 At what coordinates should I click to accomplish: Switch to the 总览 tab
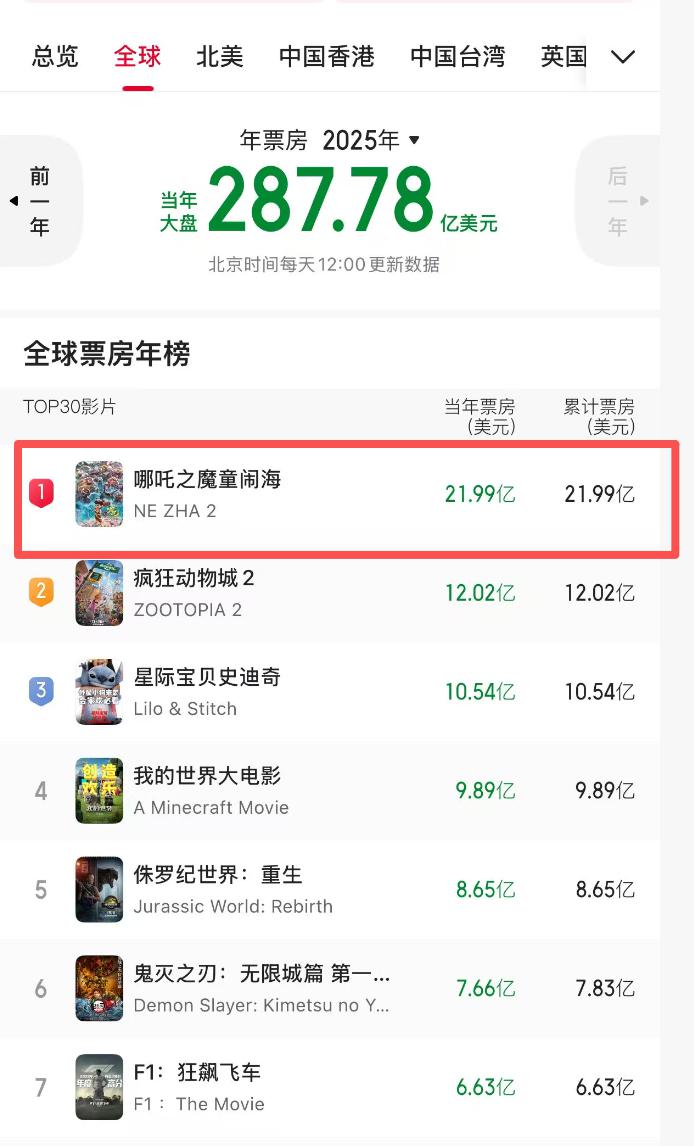click(x=55, y=57)
